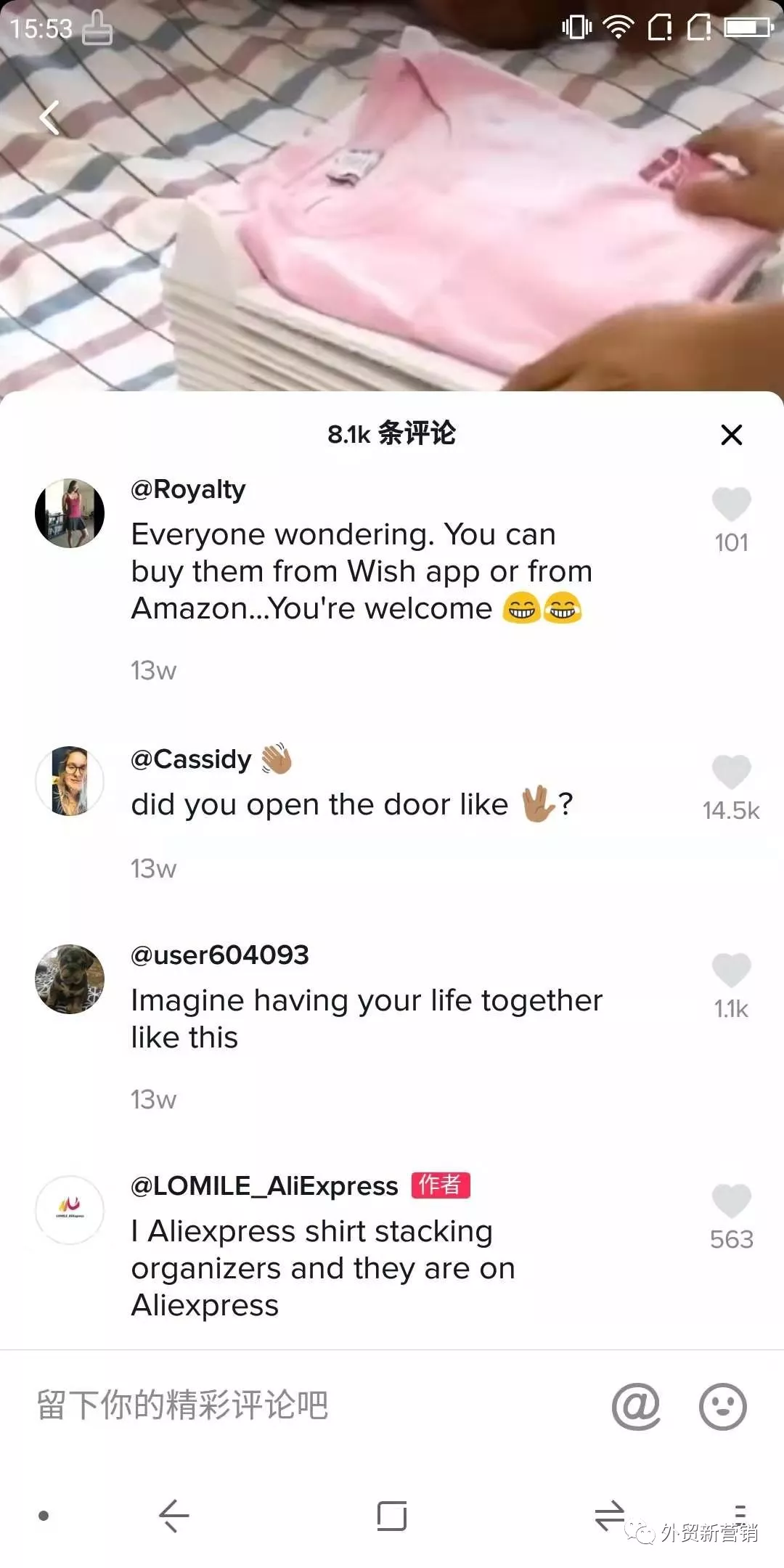
Task: View user604093's profile avatar
Action: pyautogui.click(x=70, y=979)
